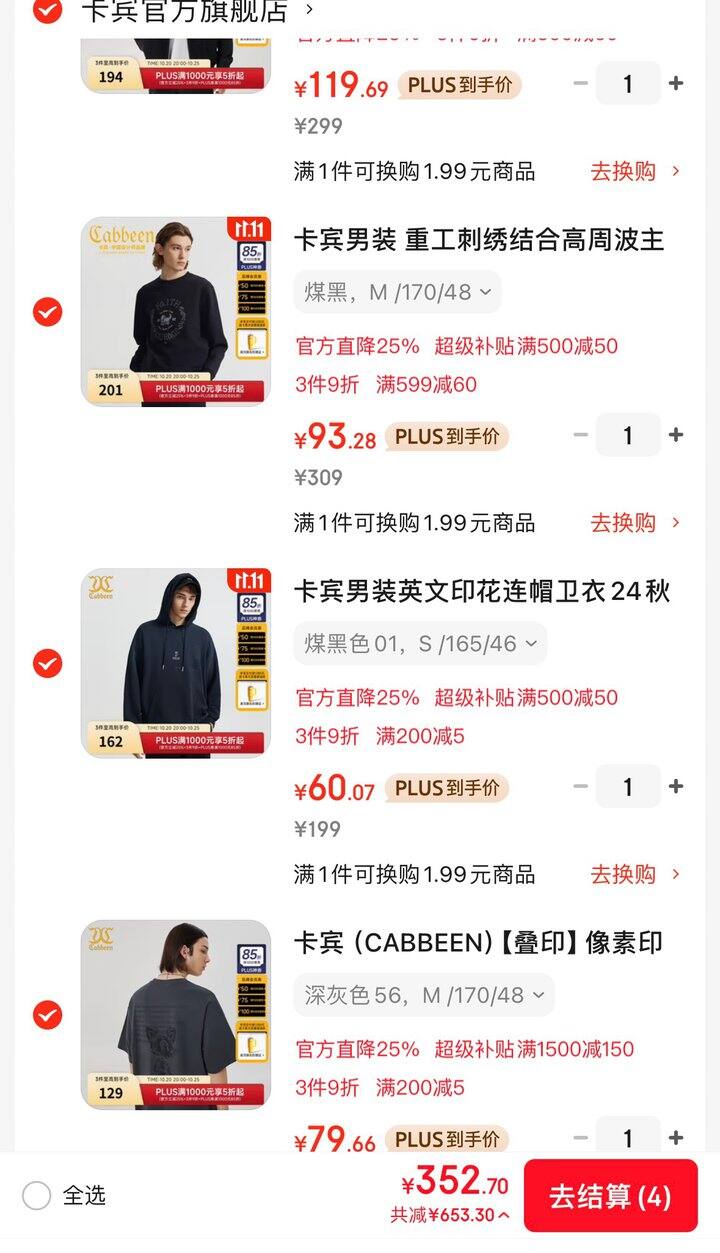Increase quantity of the ¥93.28 sweater
Image resolution: width=720 pixels, height=1253 pixels.
click(676, 435)
